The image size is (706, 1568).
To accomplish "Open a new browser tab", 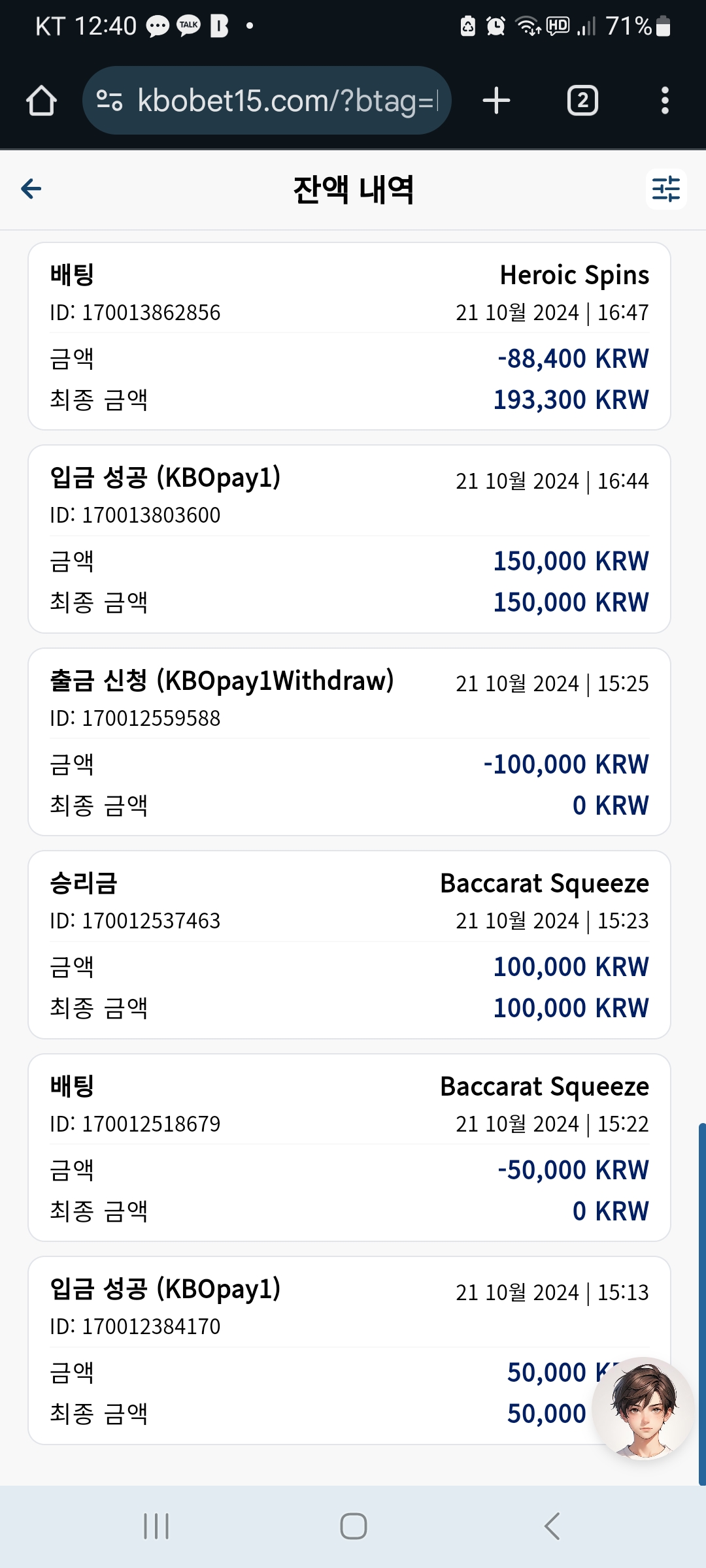I will [496, 101].
